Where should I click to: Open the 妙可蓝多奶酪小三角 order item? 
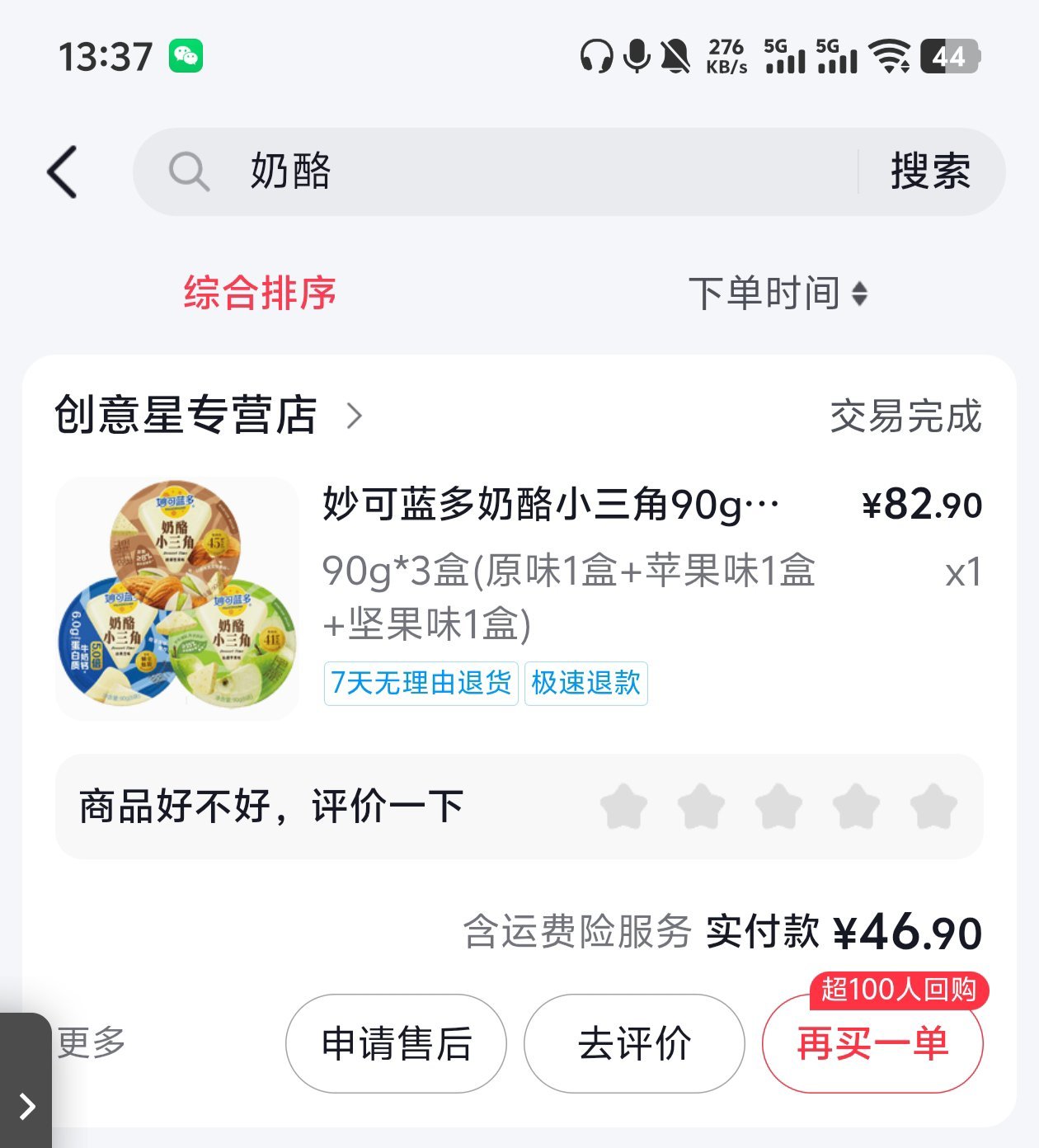tap(549, 505)
